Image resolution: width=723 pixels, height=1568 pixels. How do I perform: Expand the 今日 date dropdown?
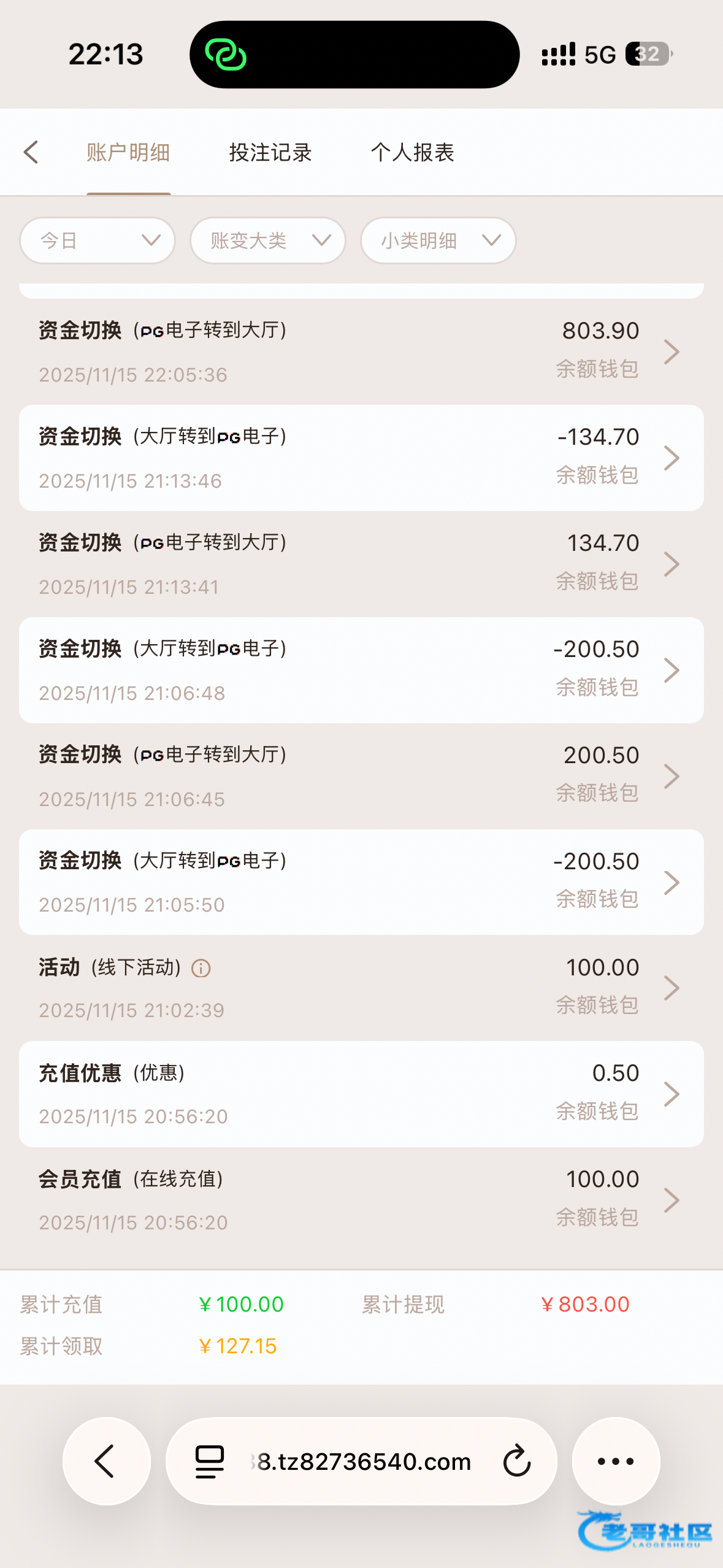point(98,240)
